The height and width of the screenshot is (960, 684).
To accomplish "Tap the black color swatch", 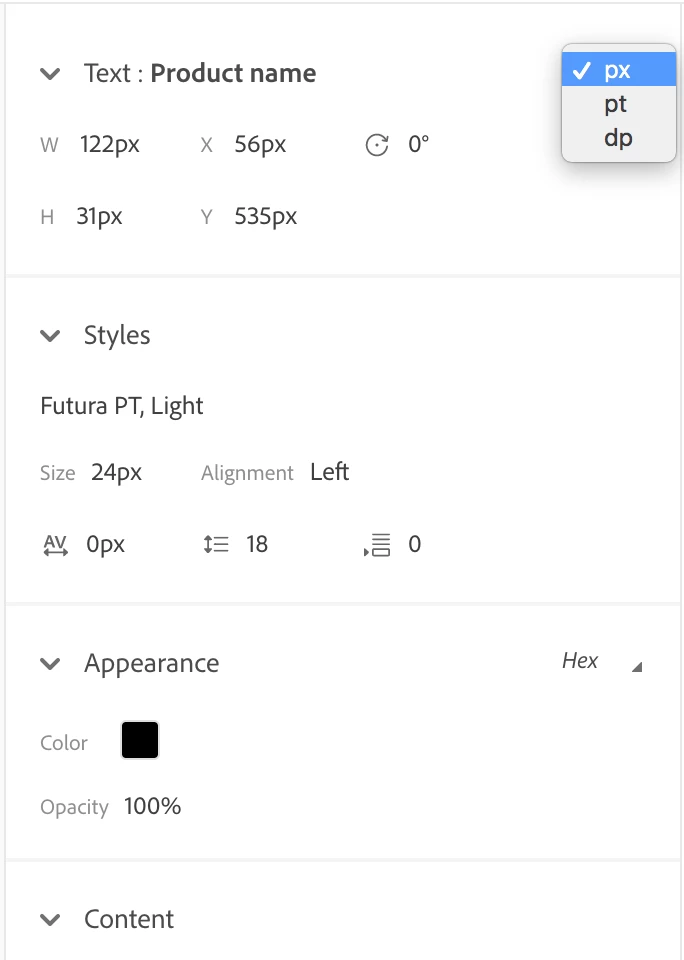I will [140, 741].
